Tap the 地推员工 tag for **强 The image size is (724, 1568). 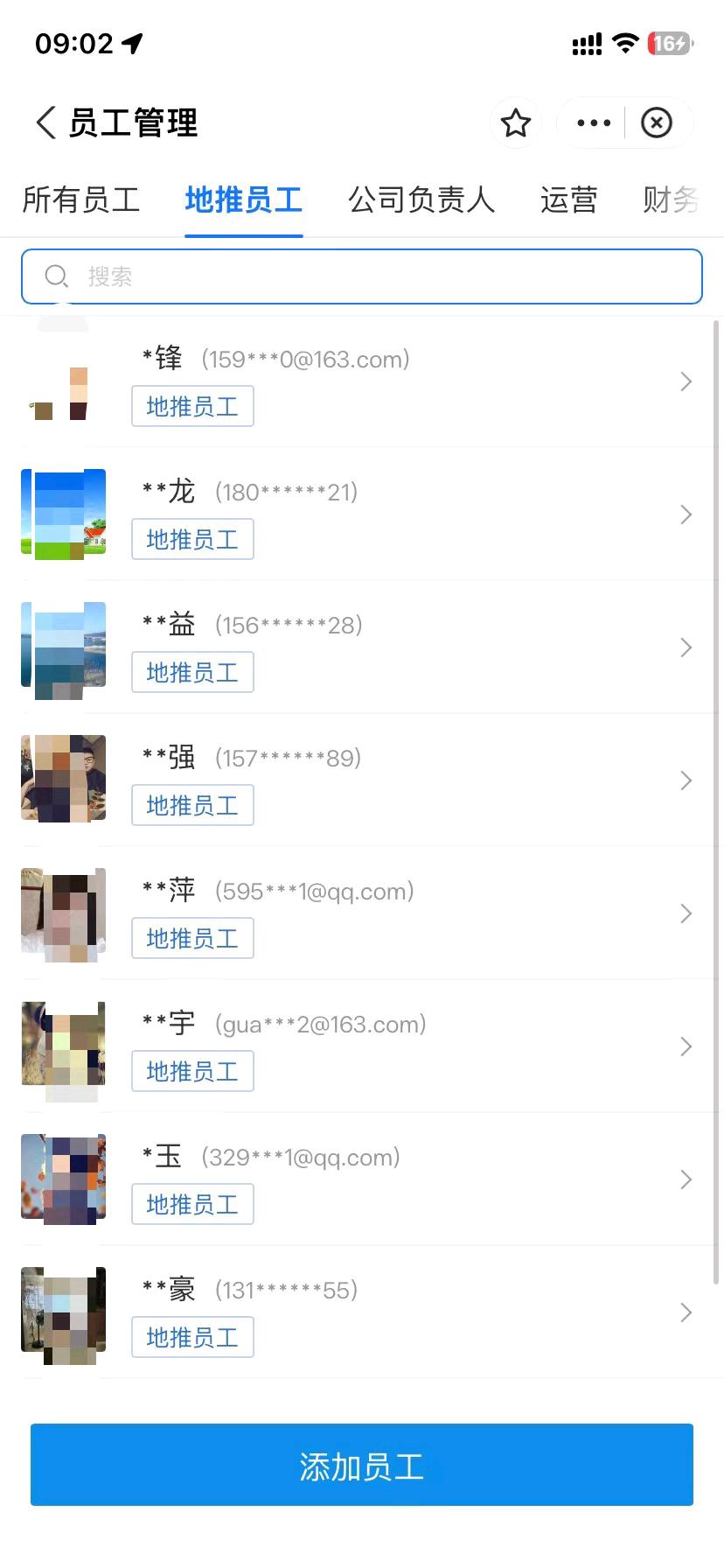pyautogui.click(x=192, y=804)
